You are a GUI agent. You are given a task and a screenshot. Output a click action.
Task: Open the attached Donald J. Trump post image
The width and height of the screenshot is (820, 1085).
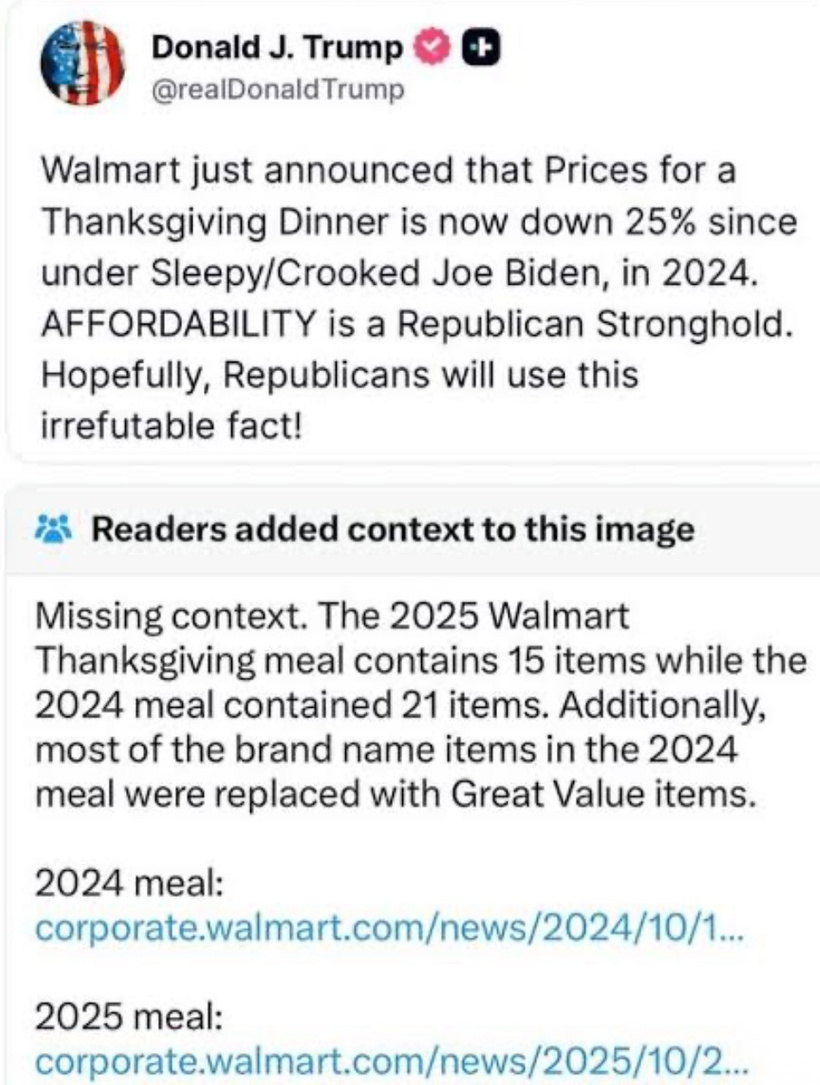(410, 300)
